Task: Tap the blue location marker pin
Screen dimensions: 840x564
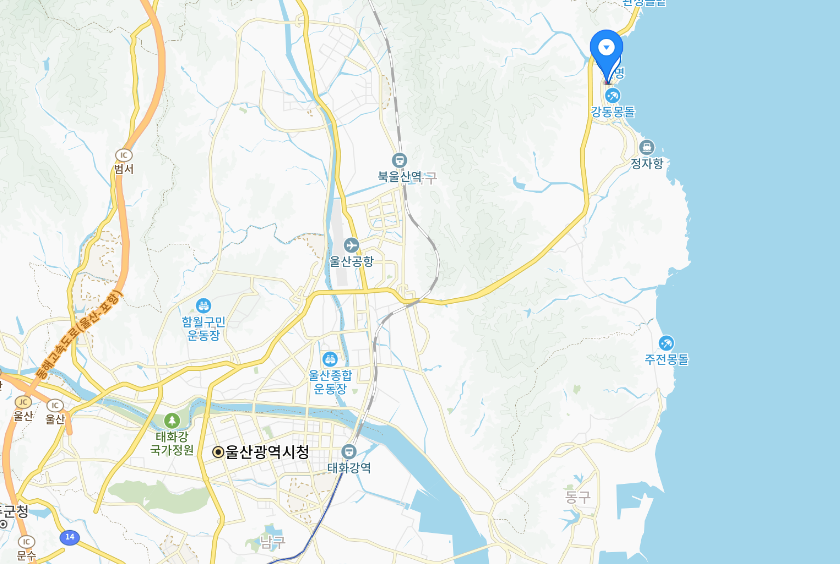Action: (x=606, y=48)
